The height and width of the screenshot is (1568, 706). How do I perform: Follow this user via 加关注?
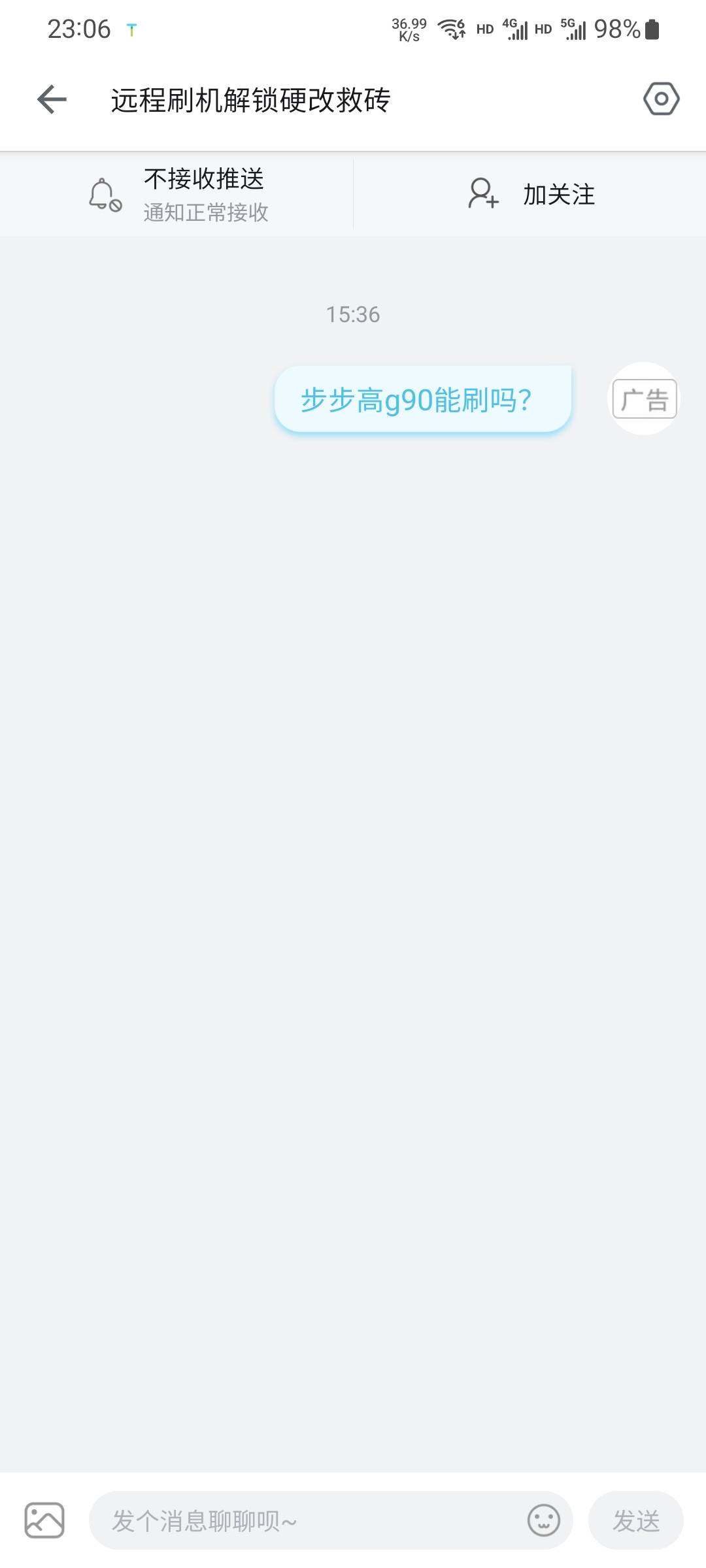pyautogui.click(x=530, y=194)
